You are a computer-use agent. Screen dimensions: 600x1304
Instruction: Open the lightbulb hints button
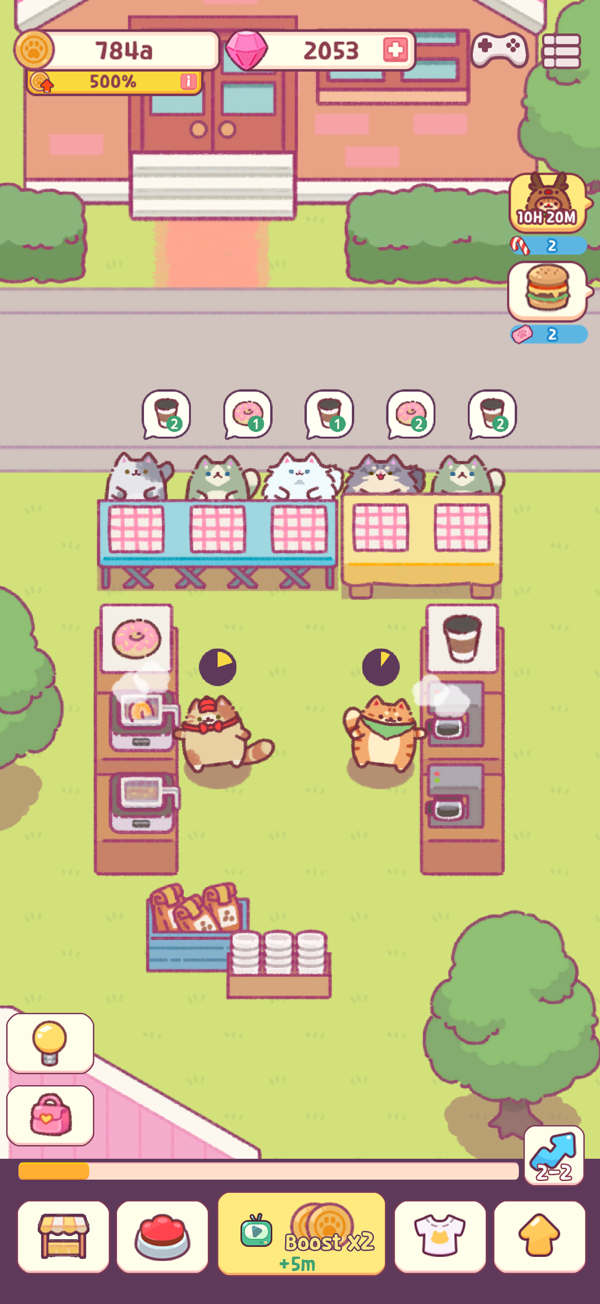click(50, 1043)
